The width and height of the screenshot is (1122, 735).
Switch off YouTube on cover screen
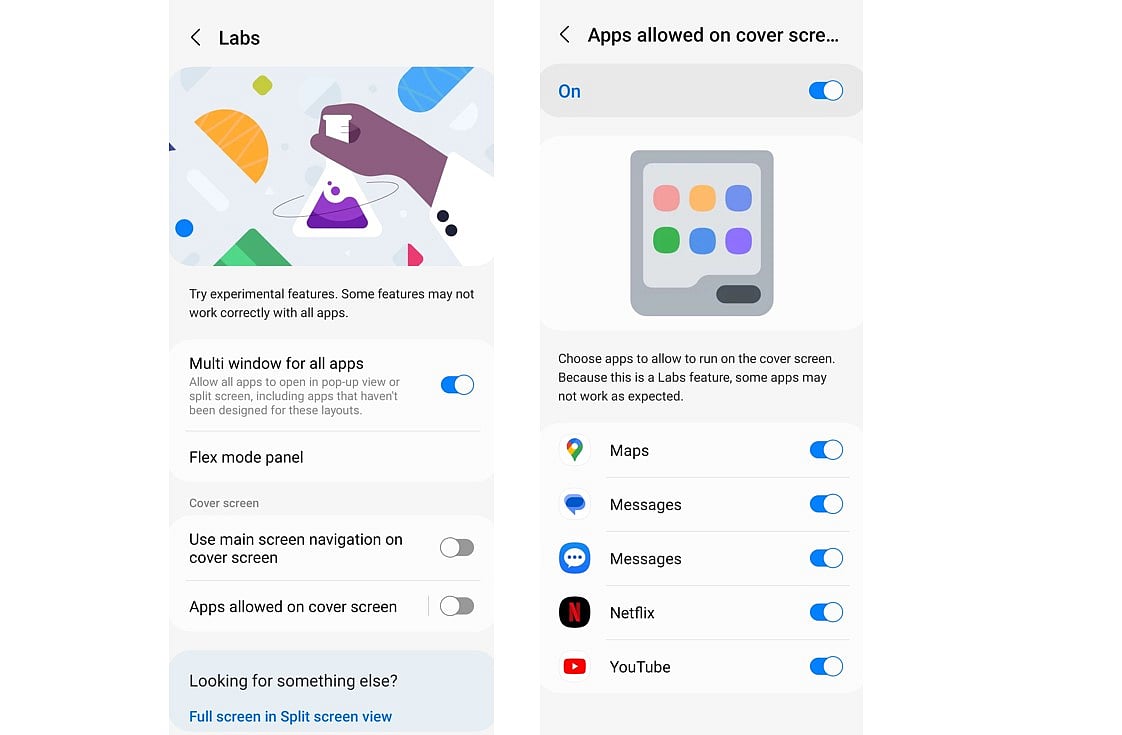click(826, 666)
